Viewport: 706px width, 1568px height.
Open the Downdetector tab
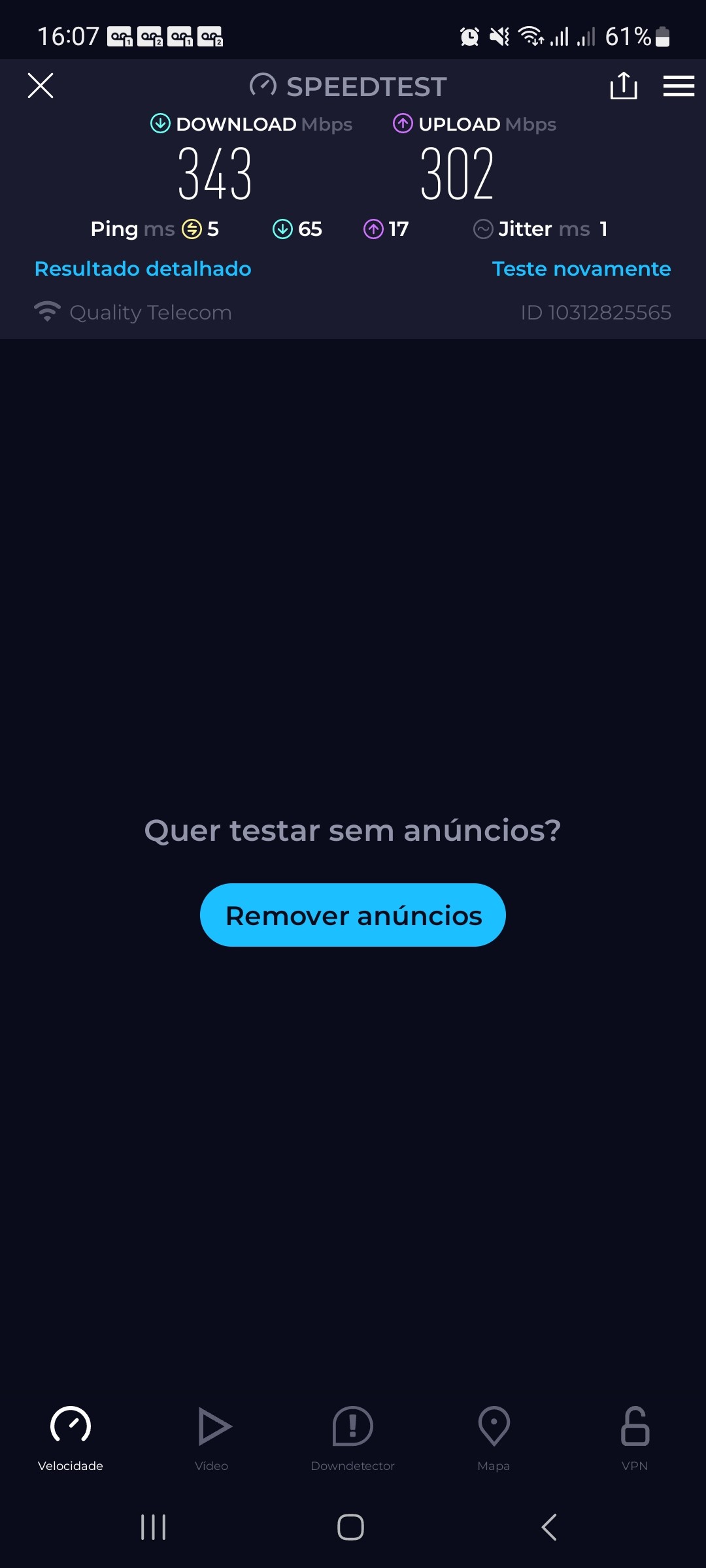(353, 1437)
